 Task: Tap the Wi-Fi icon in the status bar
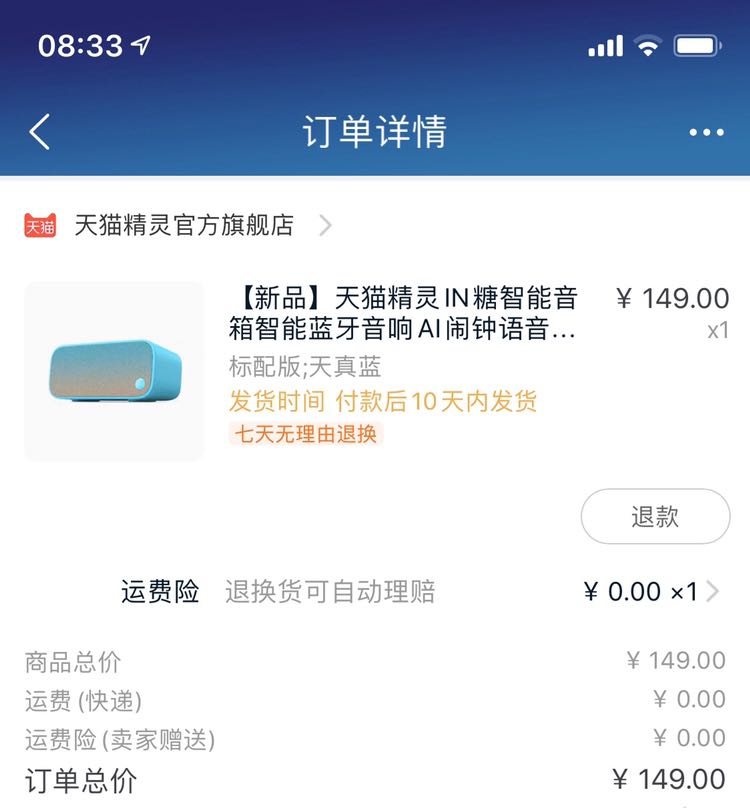click(648, 44)
